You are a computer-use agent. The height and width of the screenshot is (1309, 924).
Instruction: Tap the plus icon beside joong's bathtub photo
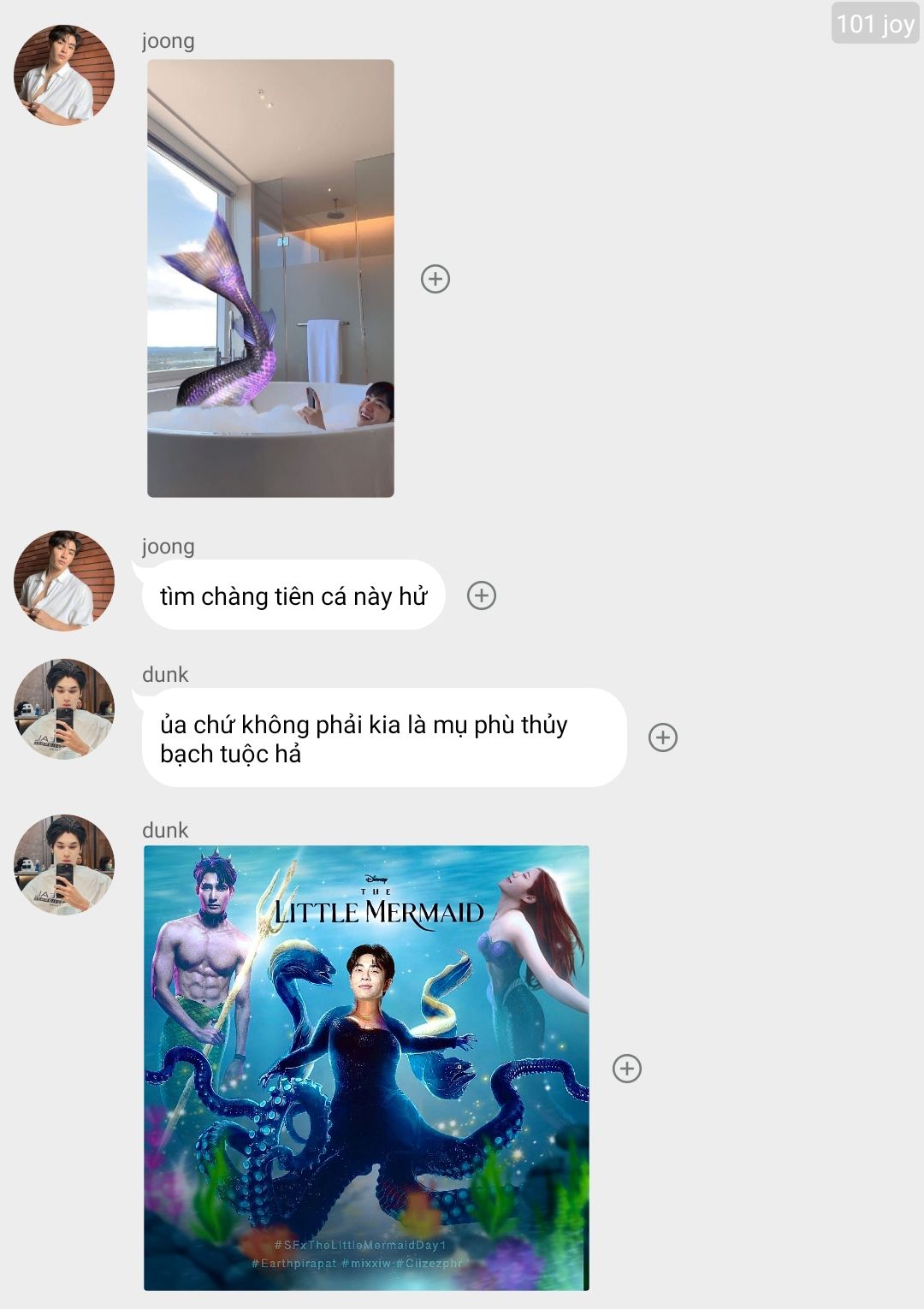click(435, 279)
